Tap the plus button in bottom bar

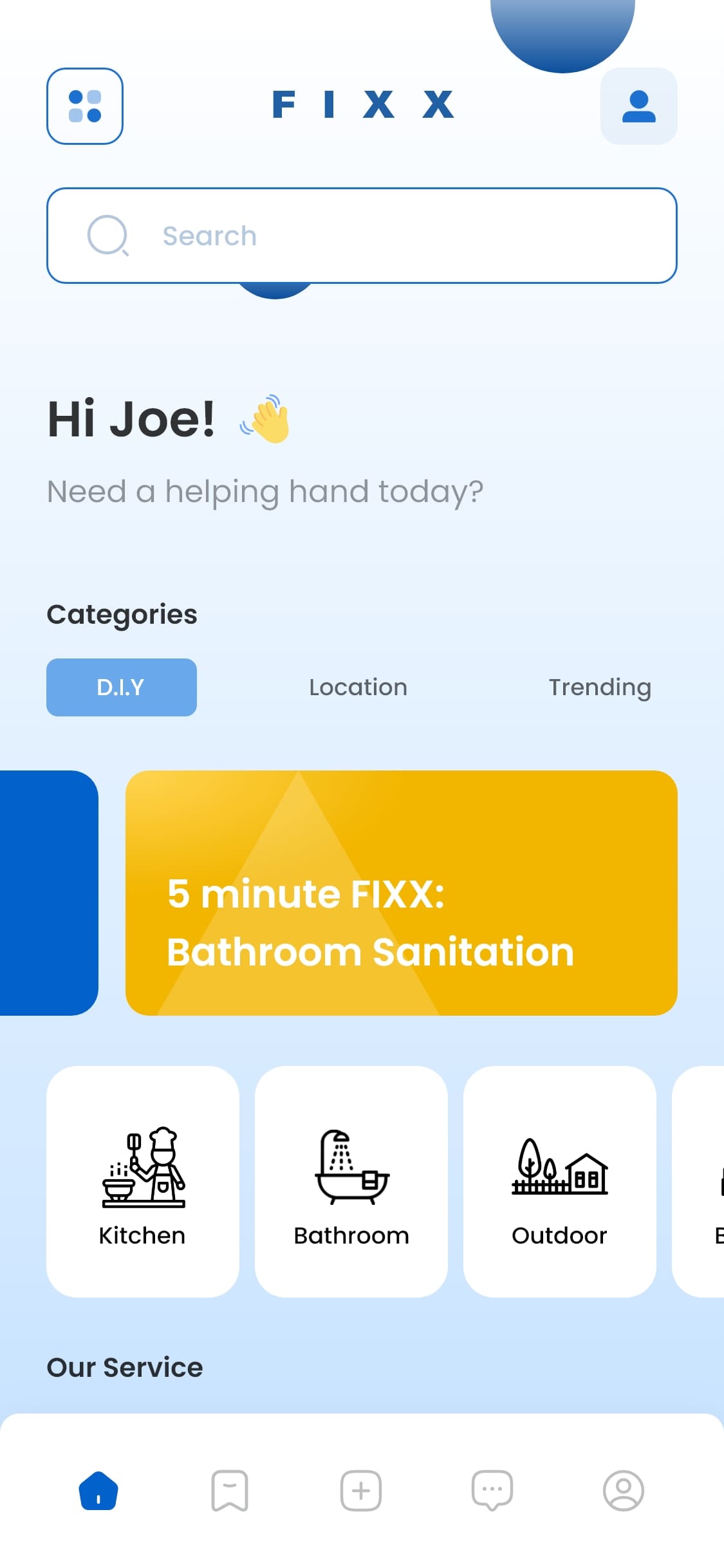(361, 1491)
